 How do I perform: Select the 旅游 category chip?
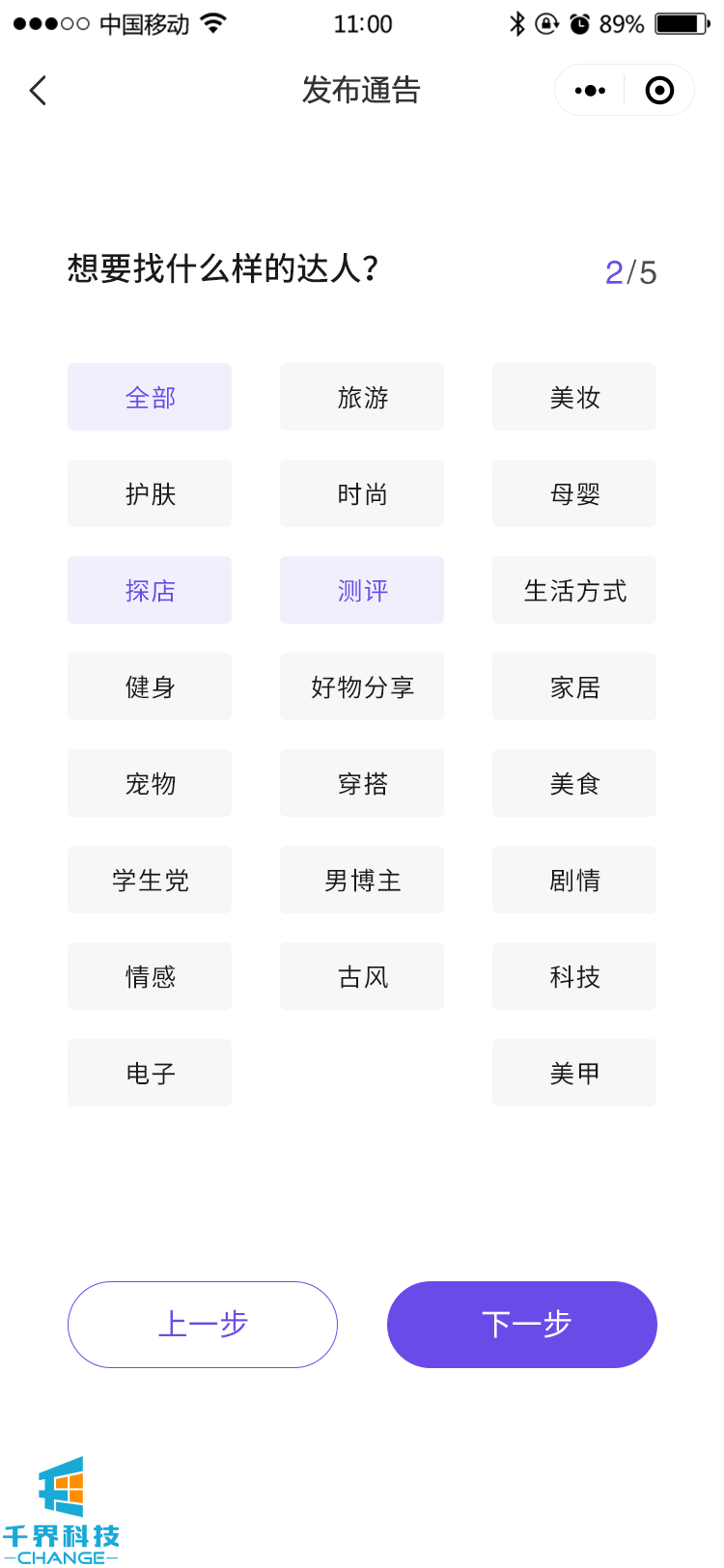362,397
